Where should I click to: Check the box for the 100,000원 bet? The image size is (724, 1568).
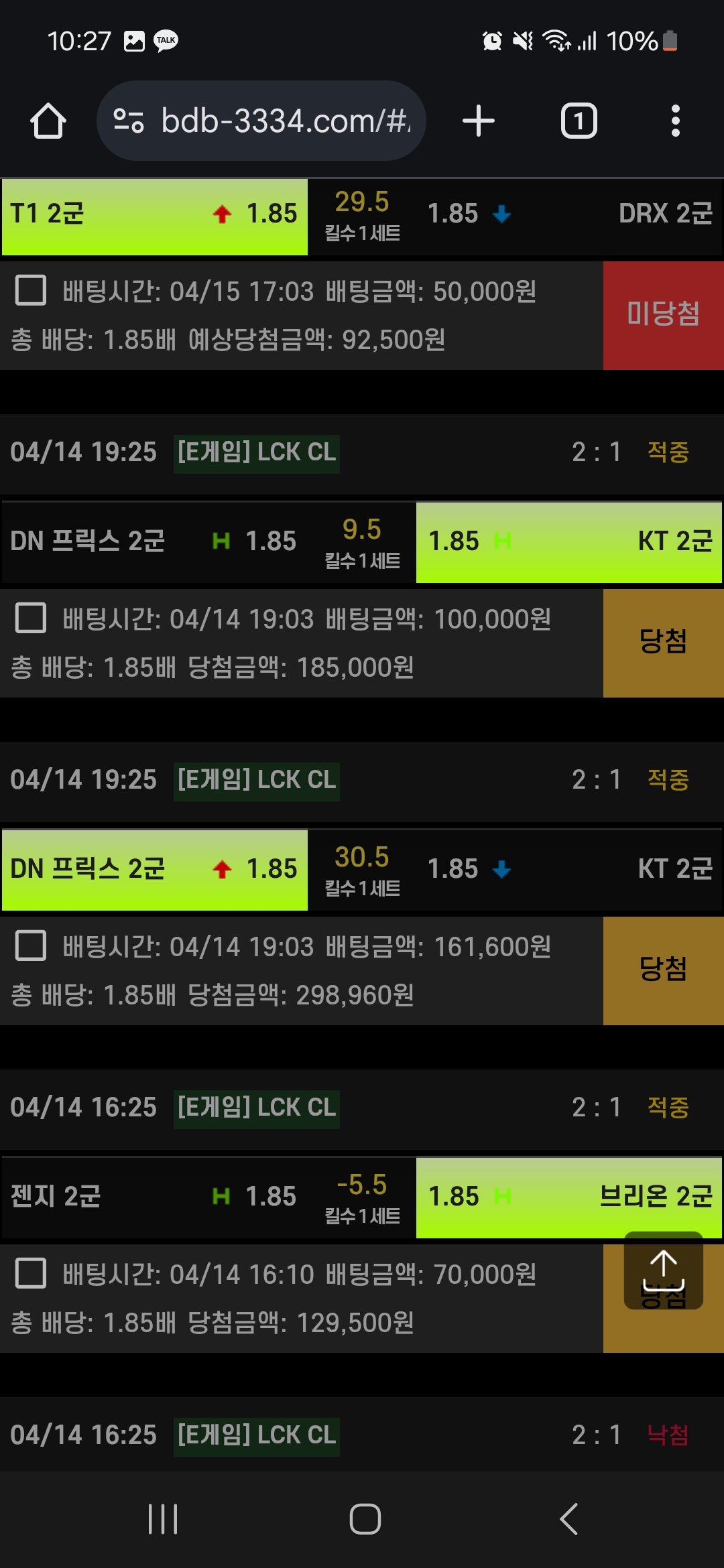click(31, 618)
